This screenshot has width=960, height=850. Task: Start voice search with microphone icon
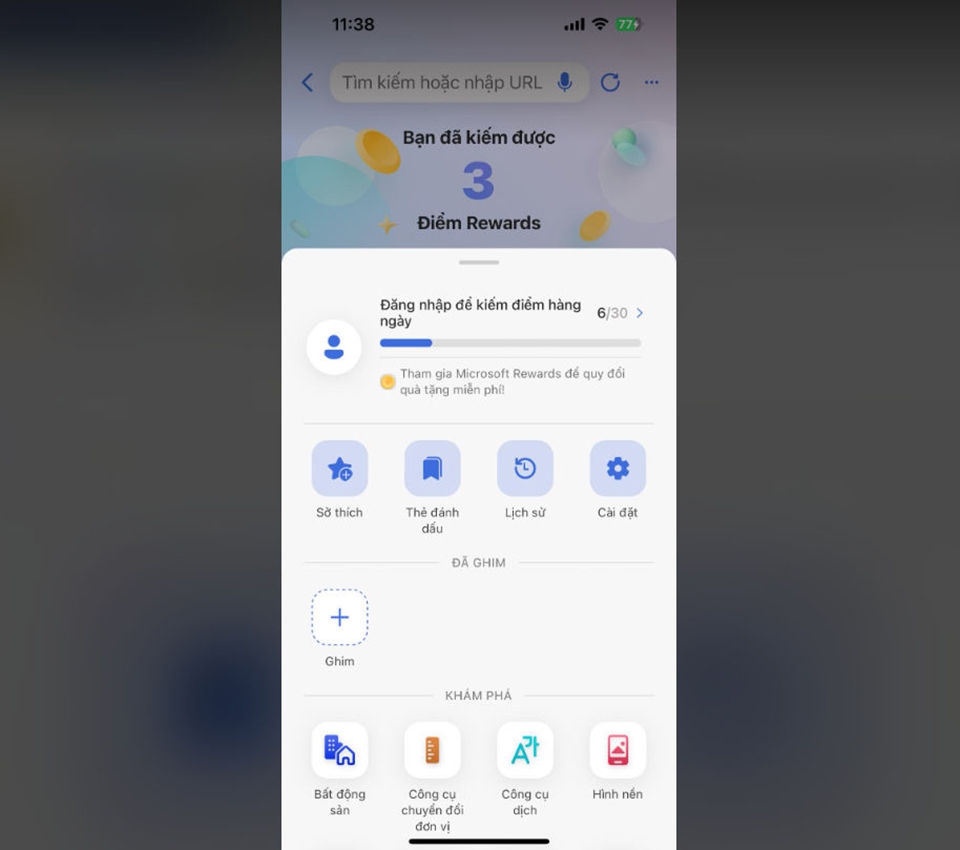pos(565,83)
